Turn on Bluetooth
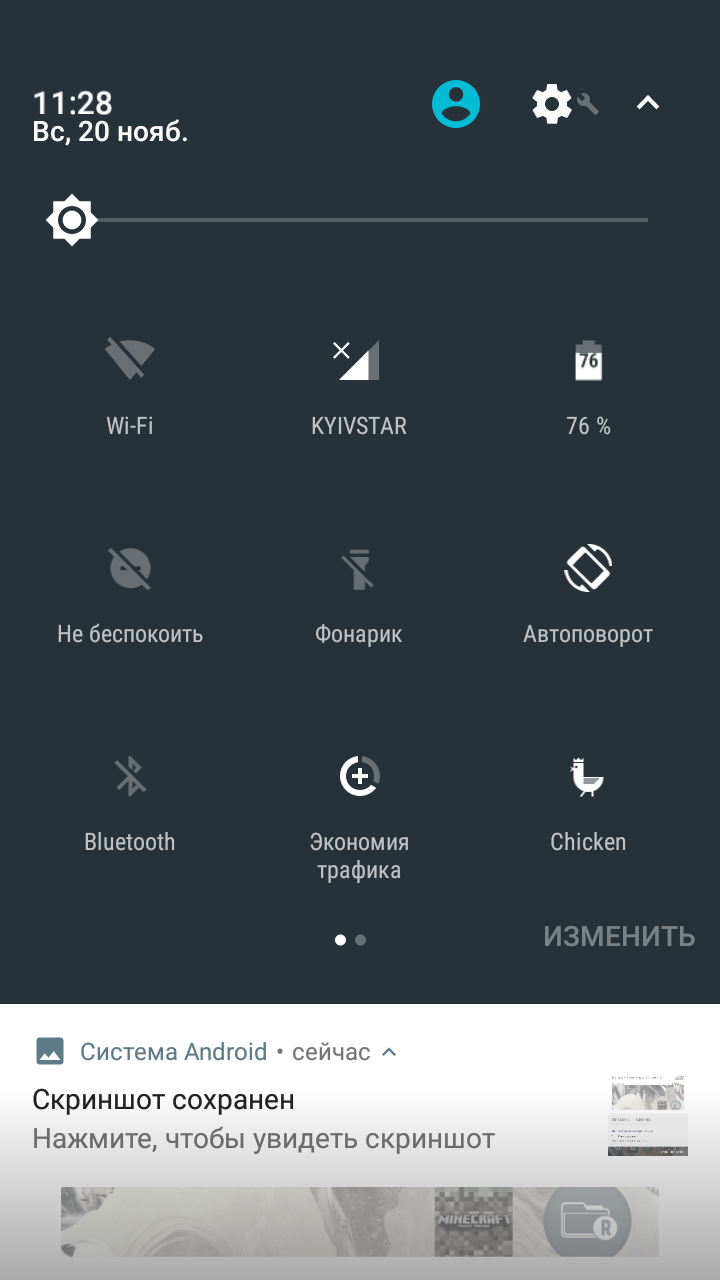This screenshot has width=720, height=1280. pyautogui.click(x=130, y=776)
